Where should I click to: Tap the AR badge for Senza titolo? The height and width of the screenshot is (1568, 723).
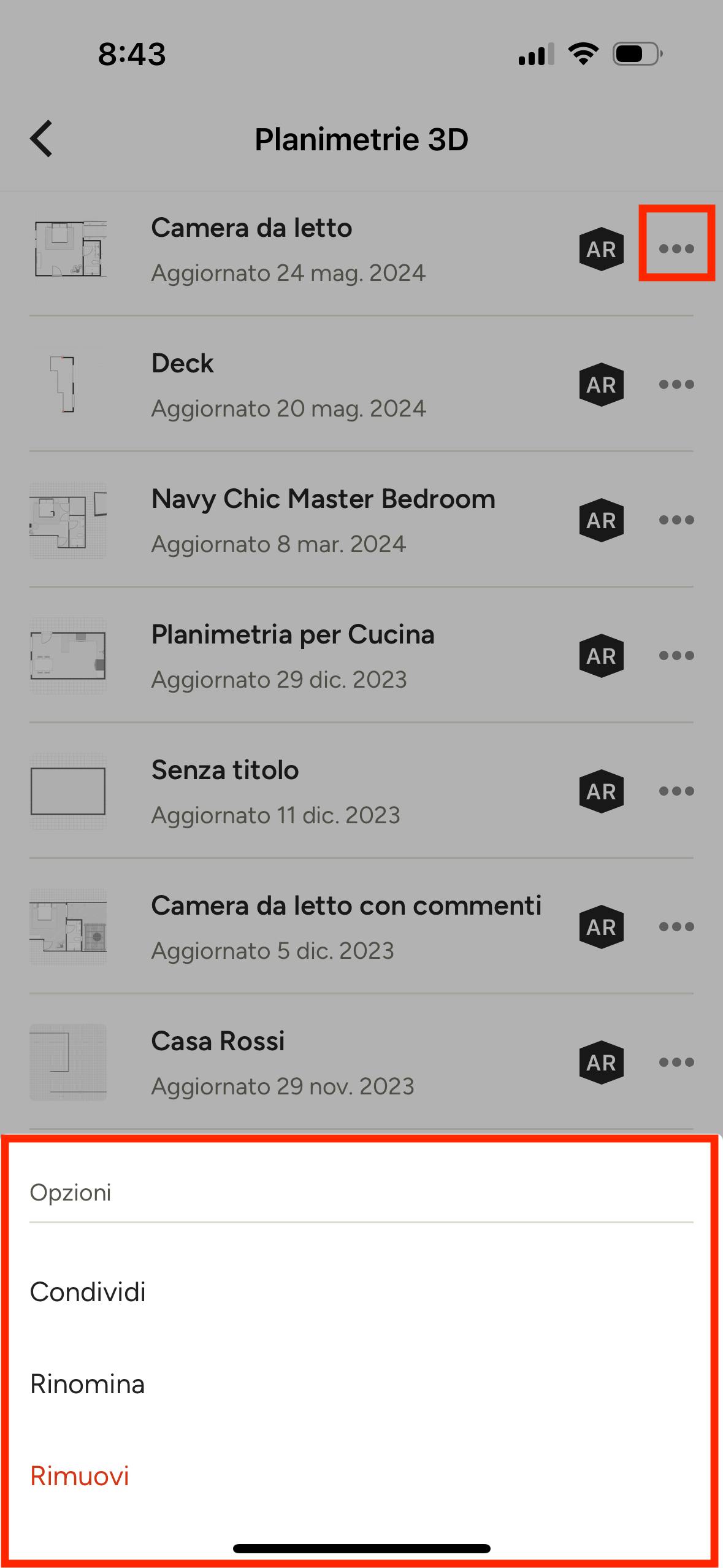coord(601,791)
